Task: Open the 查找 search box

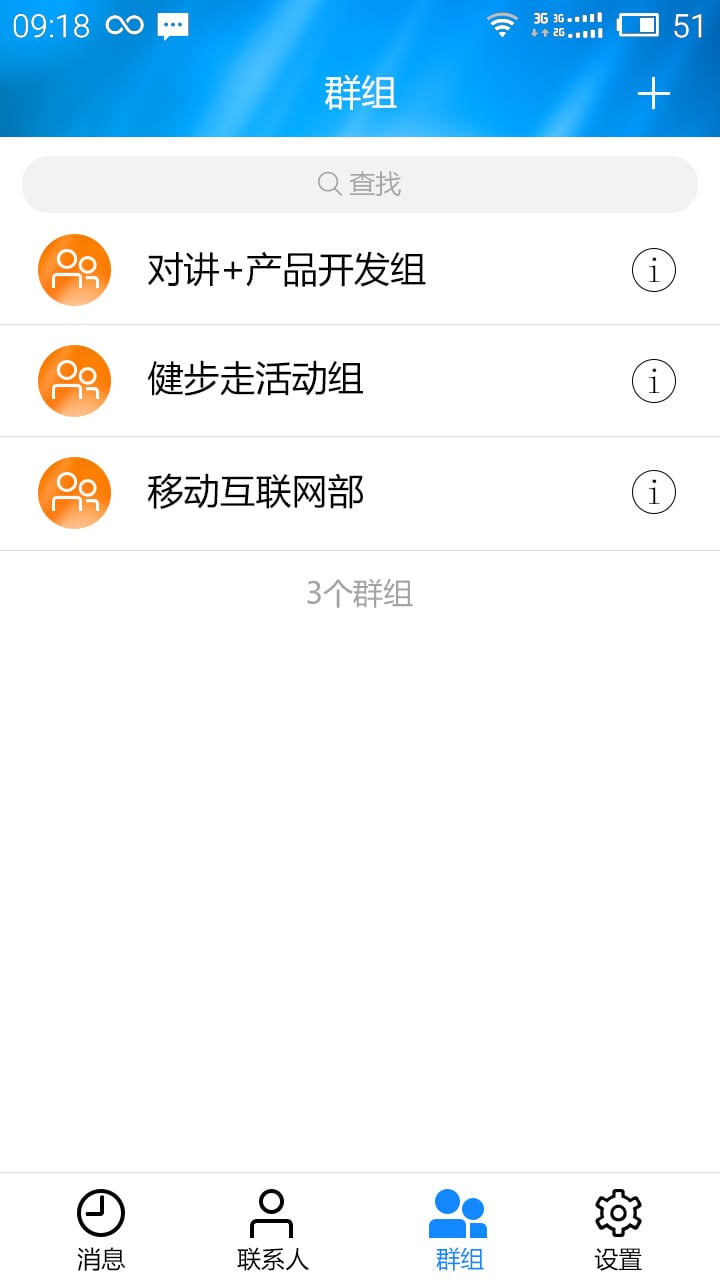Action: [x=360, y=184]
